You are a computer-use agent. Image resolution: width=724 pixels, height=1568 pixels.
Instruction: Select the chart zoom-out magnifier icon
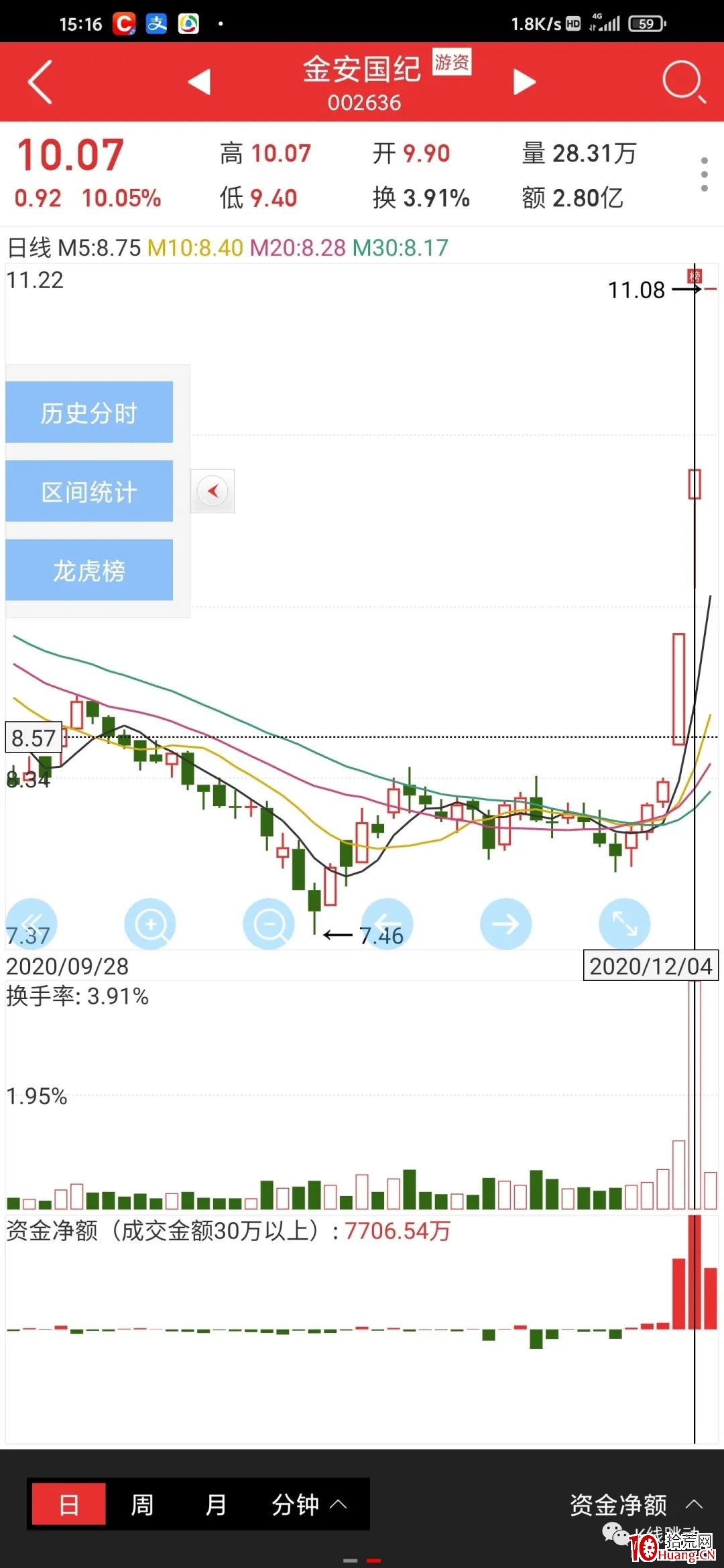click(269, 923)
